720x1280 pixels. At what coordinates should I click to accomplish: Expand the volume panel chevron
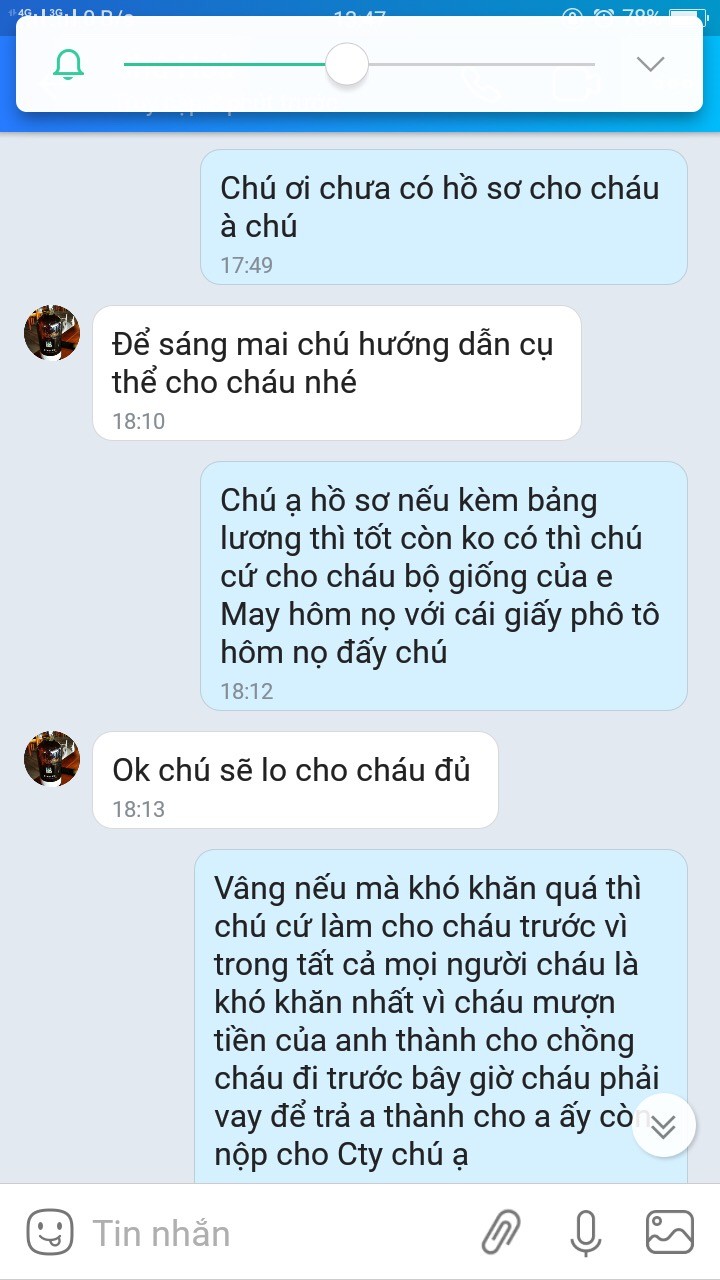(651, 65)
